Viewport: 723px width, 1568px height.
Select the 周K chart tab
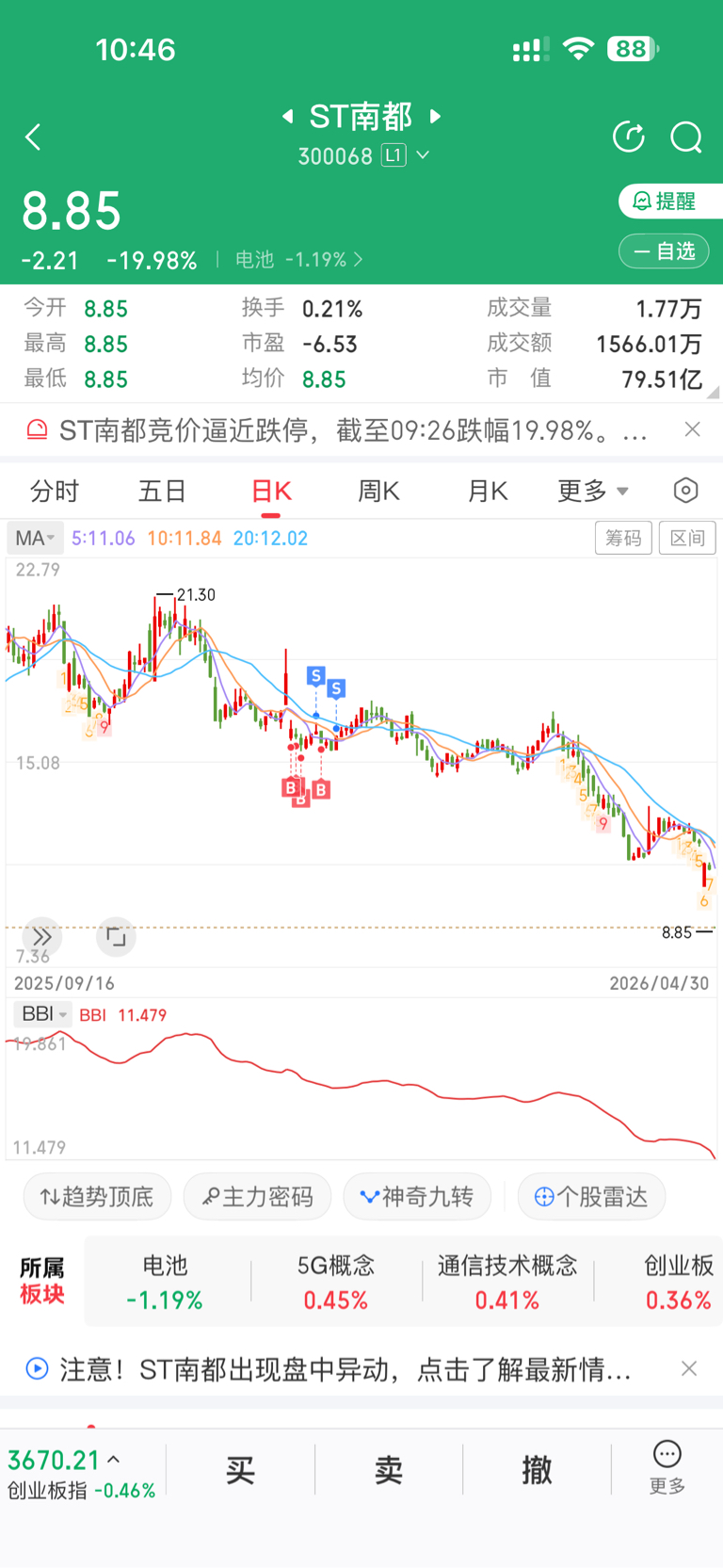[379, 492]
